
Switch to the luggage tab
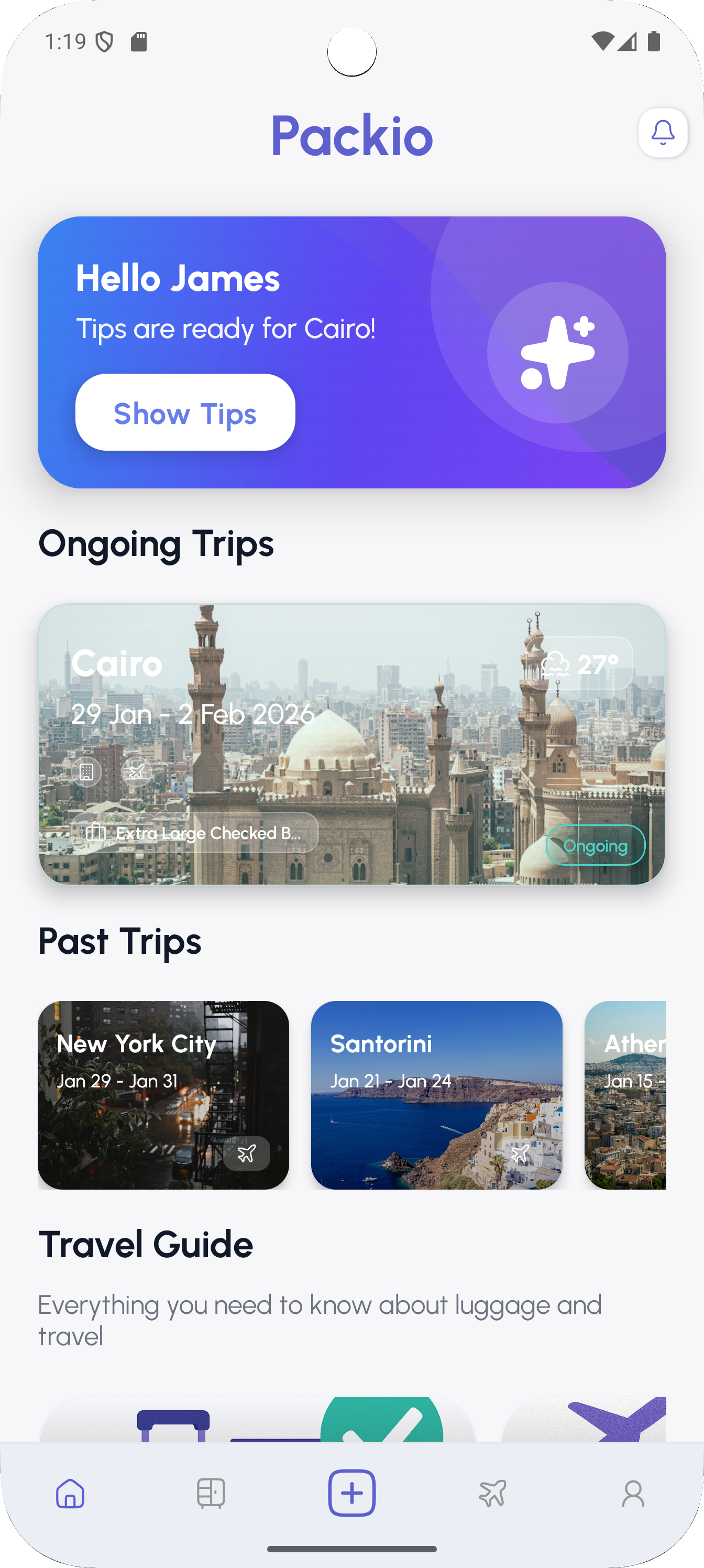pyautogui.click(x=211, y=1493)
